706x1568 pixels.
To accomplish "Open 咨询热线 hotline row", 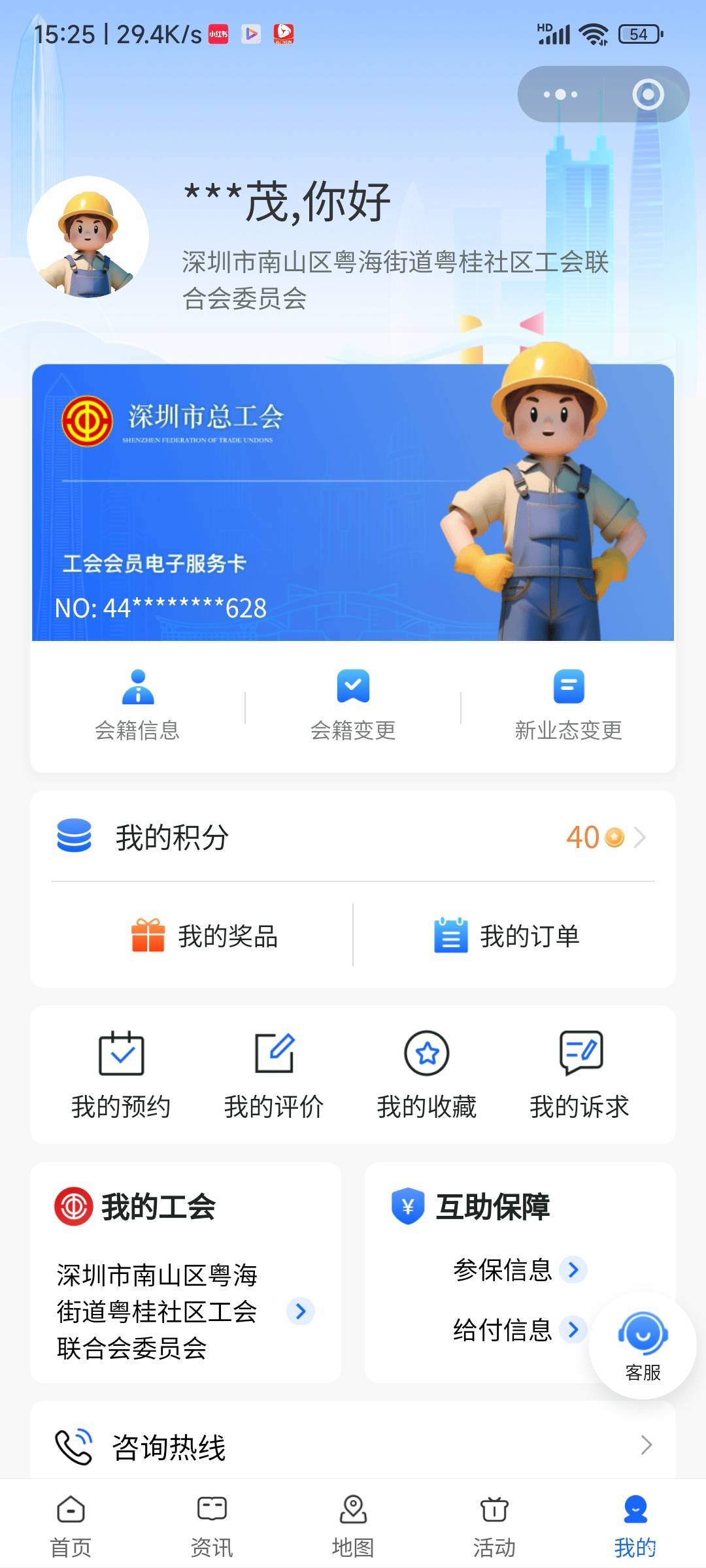I will tap(353, 1447).
